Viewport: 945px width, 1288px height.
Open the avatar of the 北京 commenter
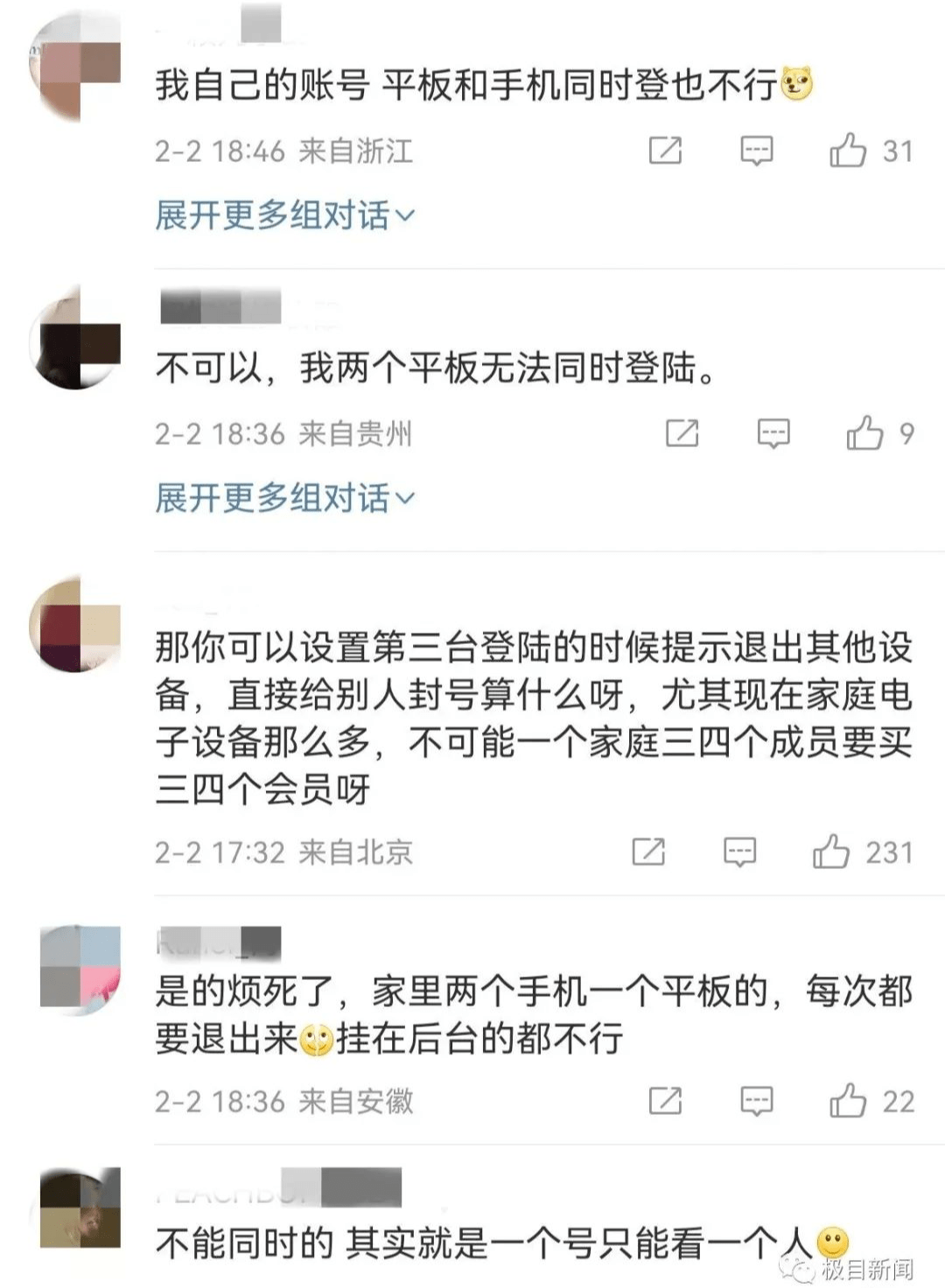pos(76,625)
